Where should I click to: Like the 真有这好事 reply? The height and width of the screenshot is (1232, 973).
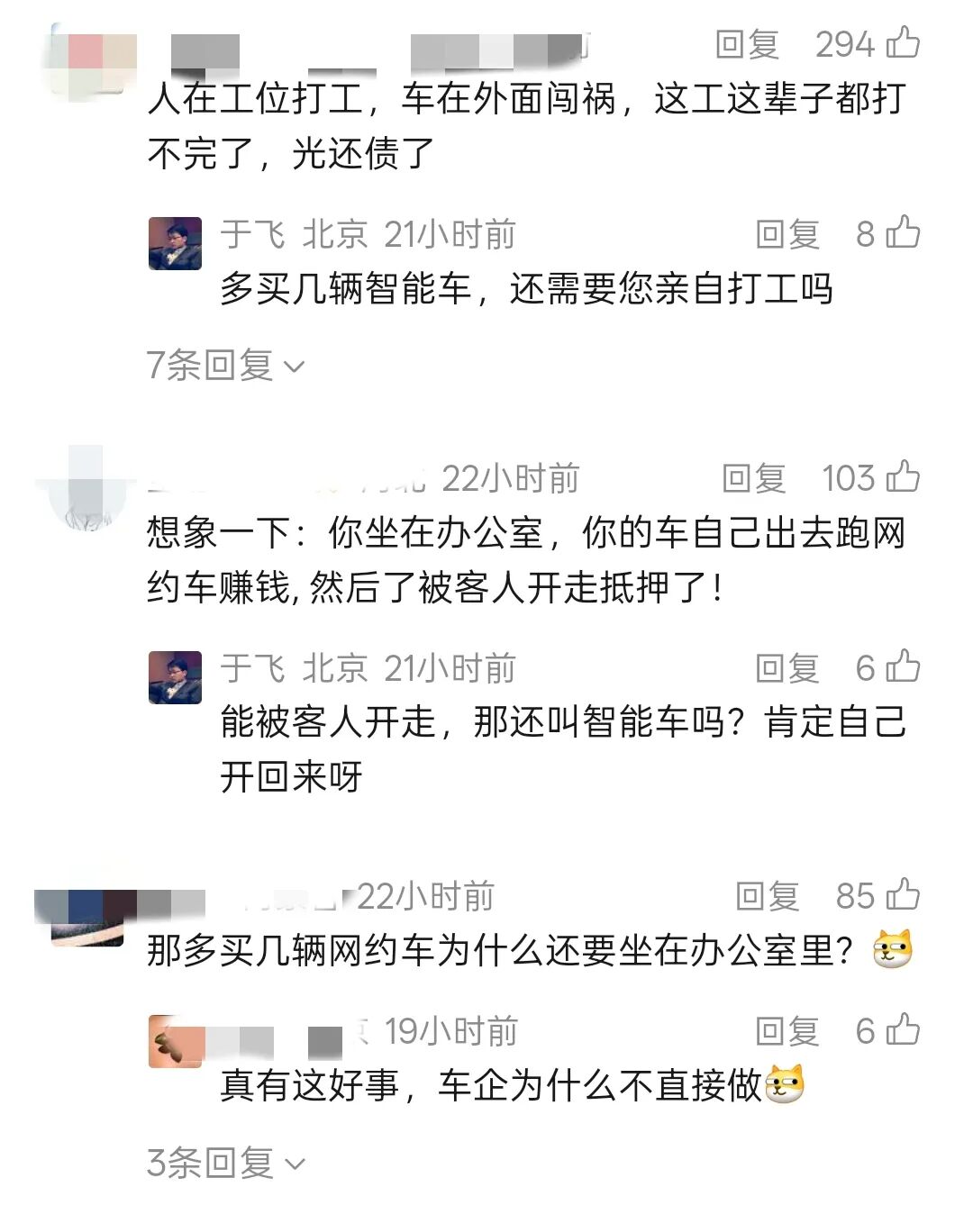(904, 1030)
